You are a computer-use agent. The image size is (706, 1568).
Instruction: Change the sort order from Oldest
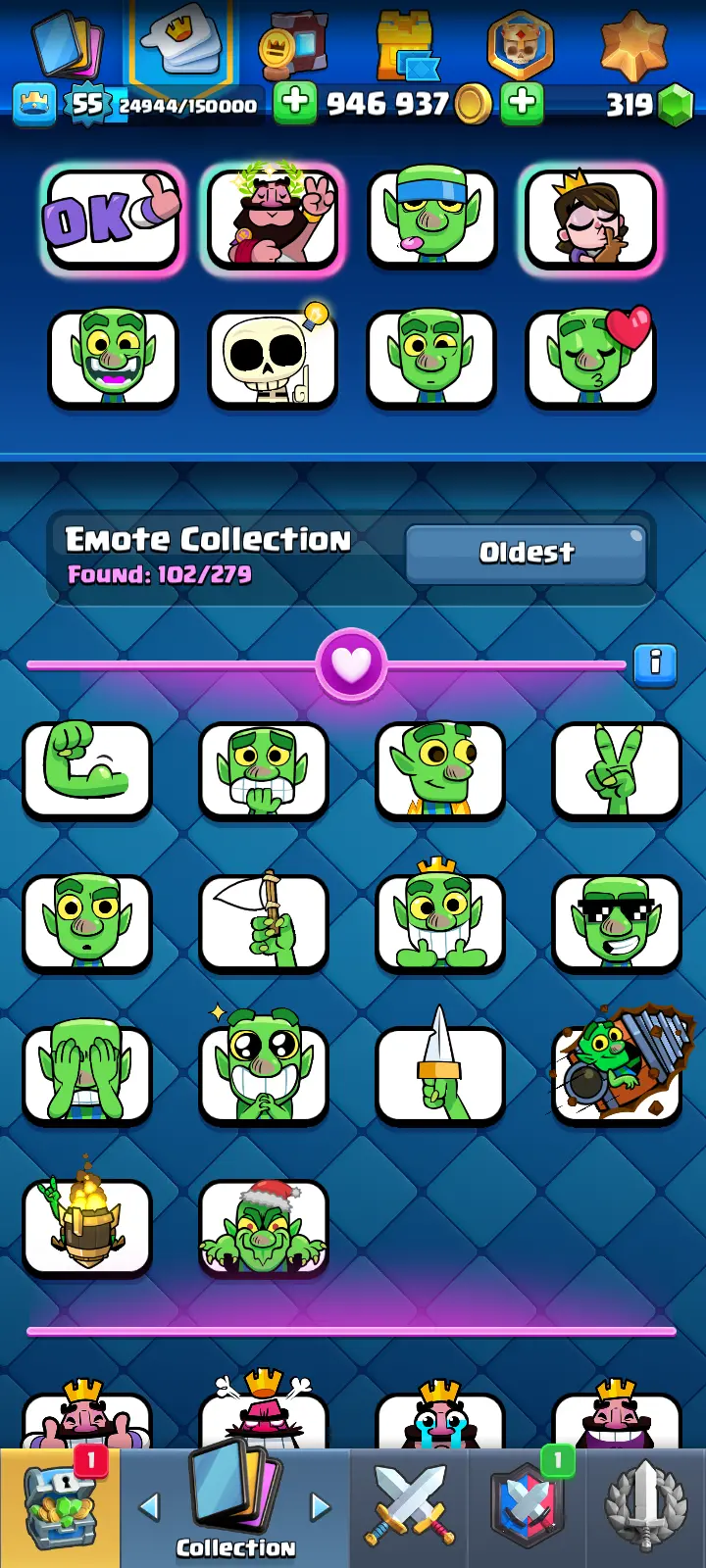pos(526,553)
